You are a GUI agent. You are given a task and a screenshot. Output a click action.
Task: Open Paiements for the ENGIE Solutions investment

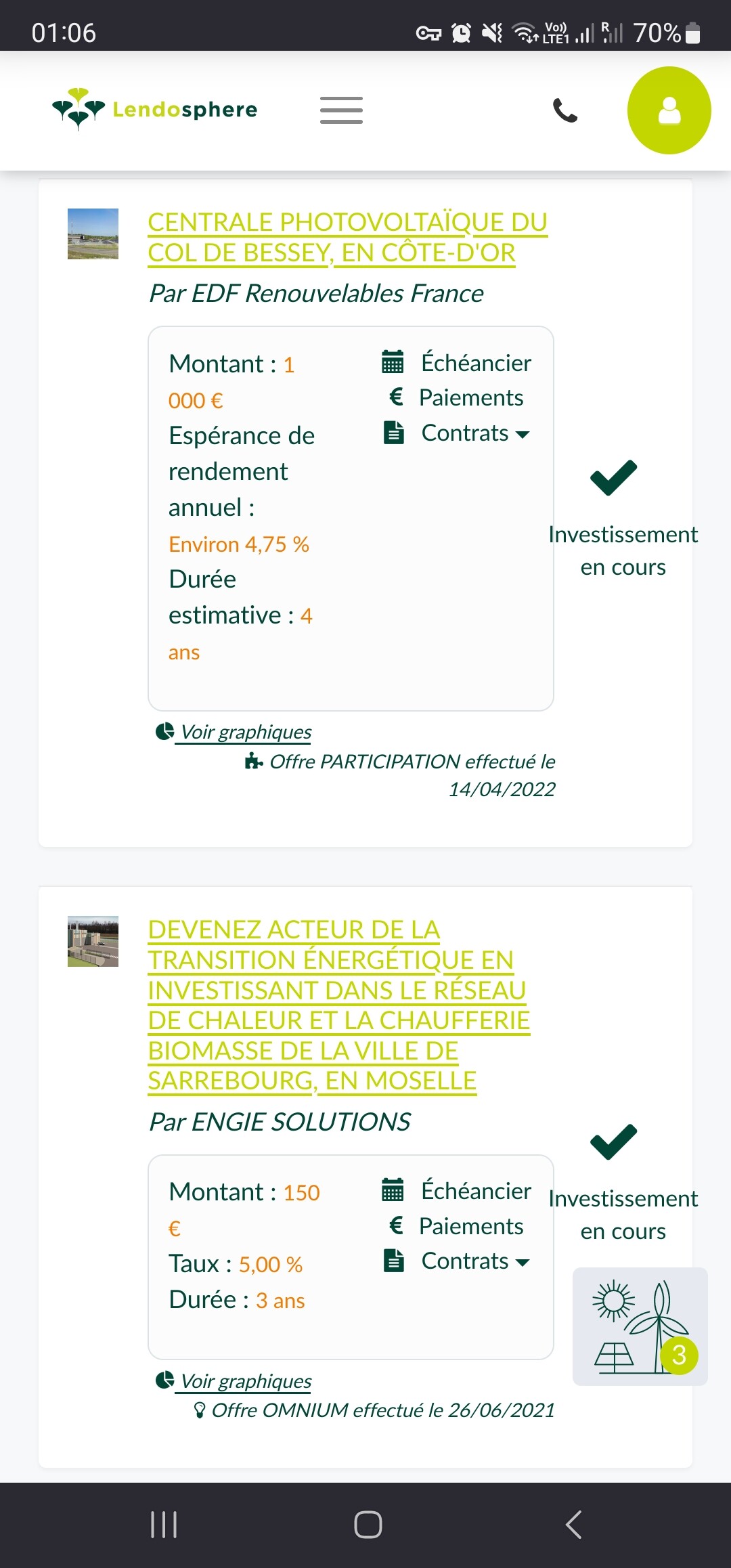[x=457, y=1226]
